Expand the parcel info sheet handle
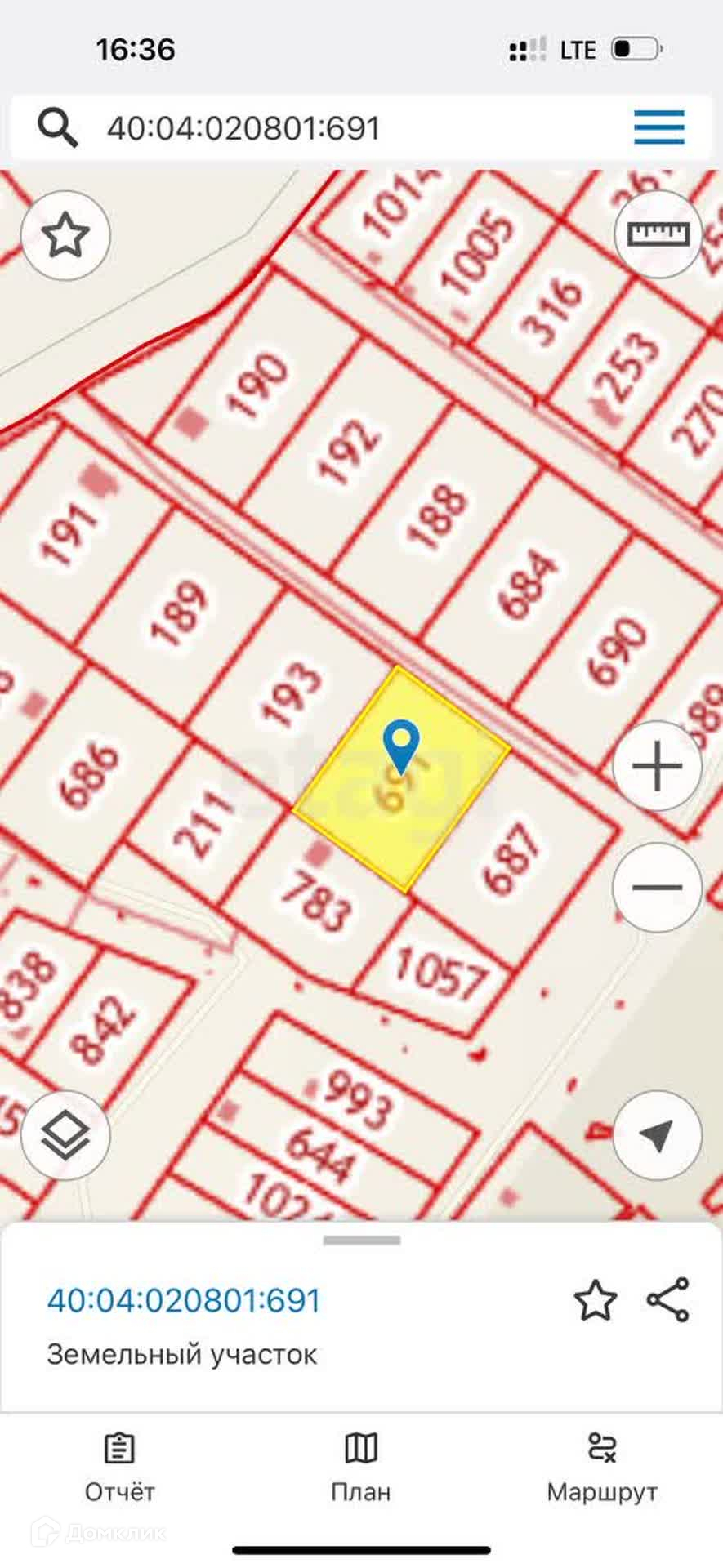723x1568 pixels. pos(361,1241)
